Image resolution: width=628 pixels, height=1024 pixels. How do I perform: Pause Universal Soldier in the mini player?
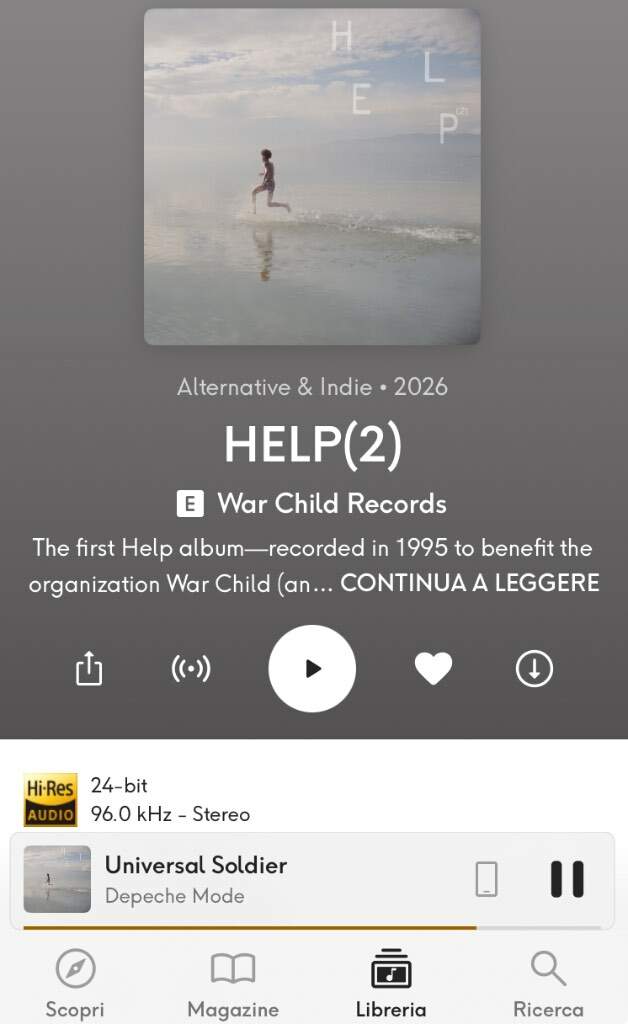tap(567, 879)
